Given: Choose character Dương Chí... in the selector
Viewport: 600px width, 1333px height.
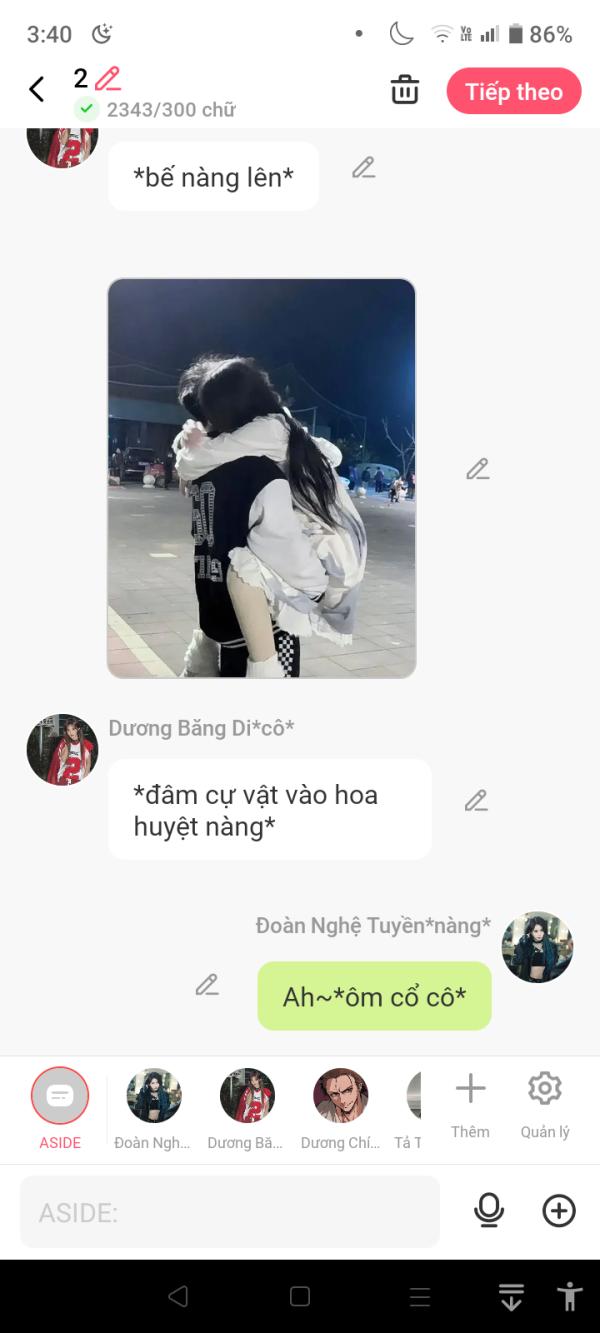Looking at the screenshot, I should coord(340,1109).
